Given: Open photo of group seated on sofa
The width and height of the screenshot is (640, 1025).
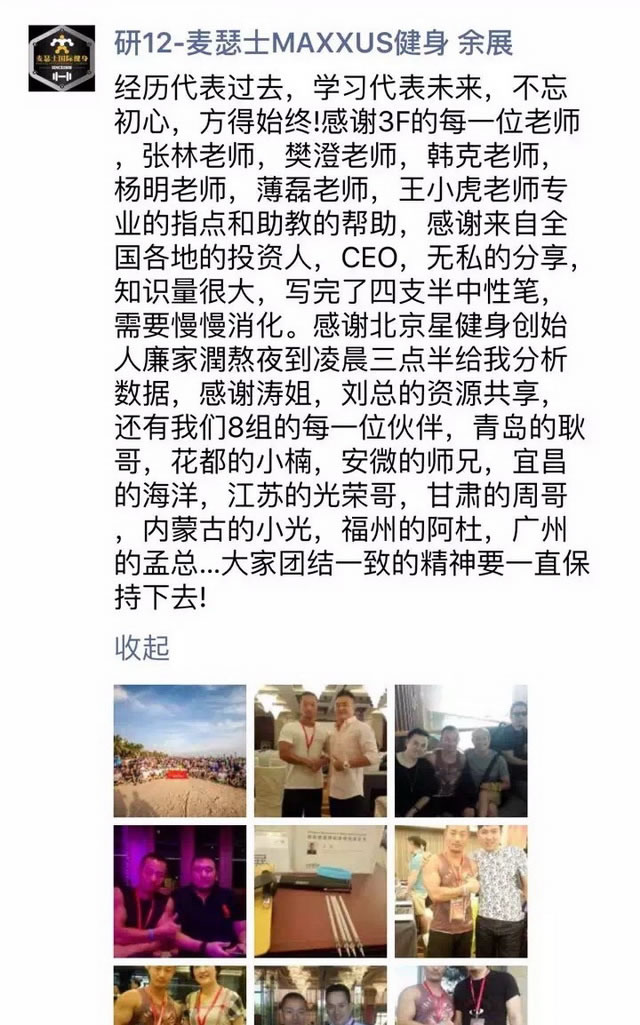Looking at the screenshot, I should click(x=460, y=750).
